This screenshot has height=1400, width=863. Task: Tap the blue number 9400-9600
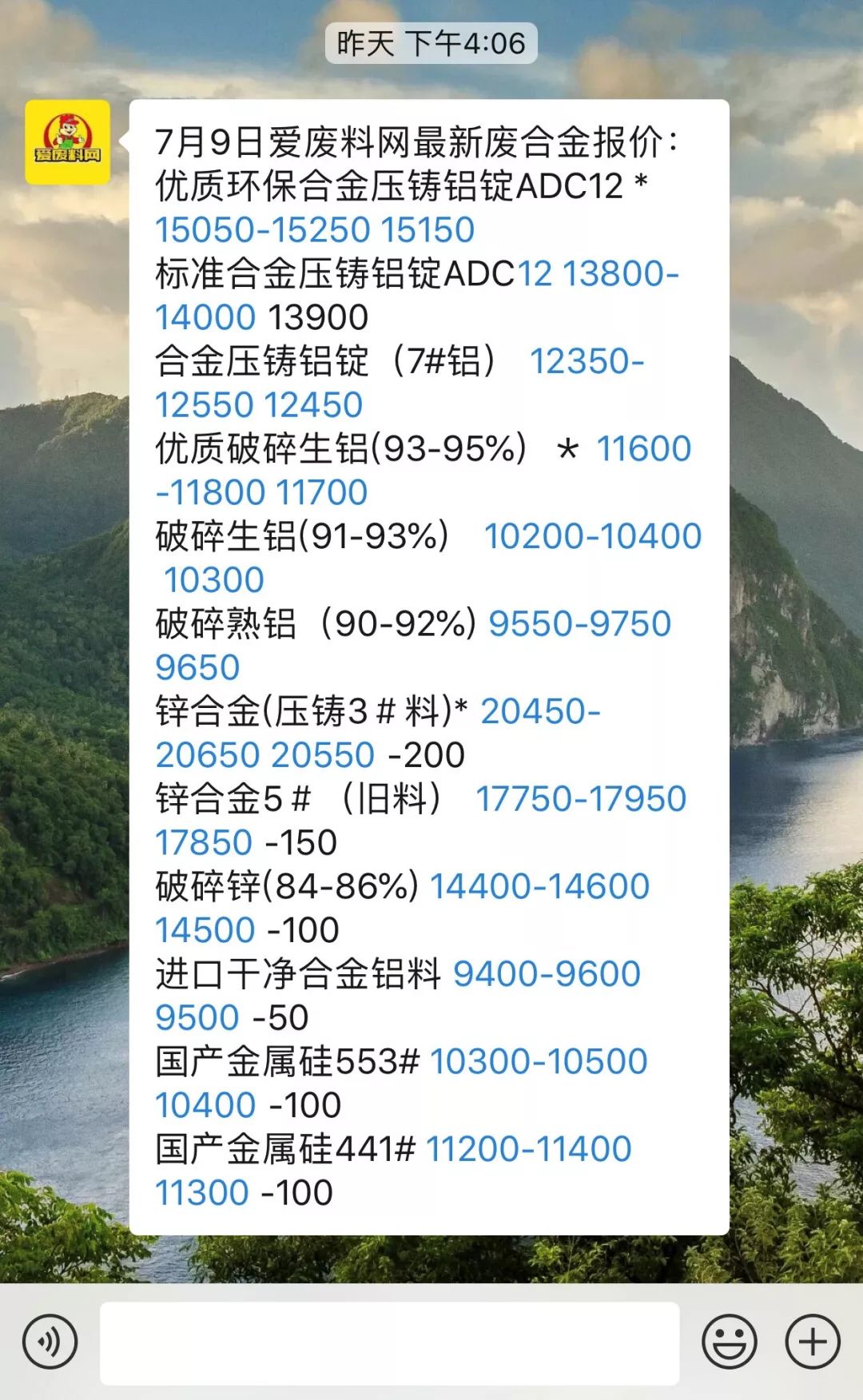(547, 974)
